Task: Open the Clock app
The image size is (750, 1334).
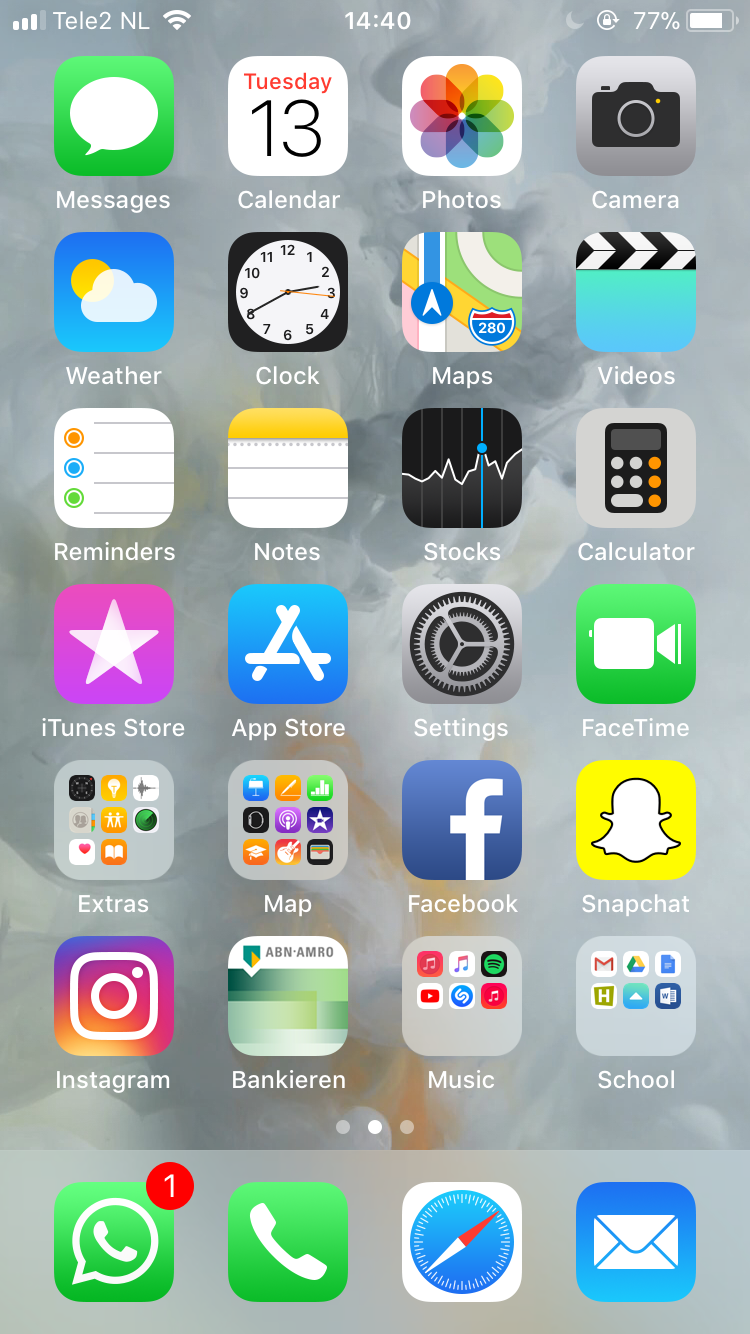Action: [x=287, y=292]
